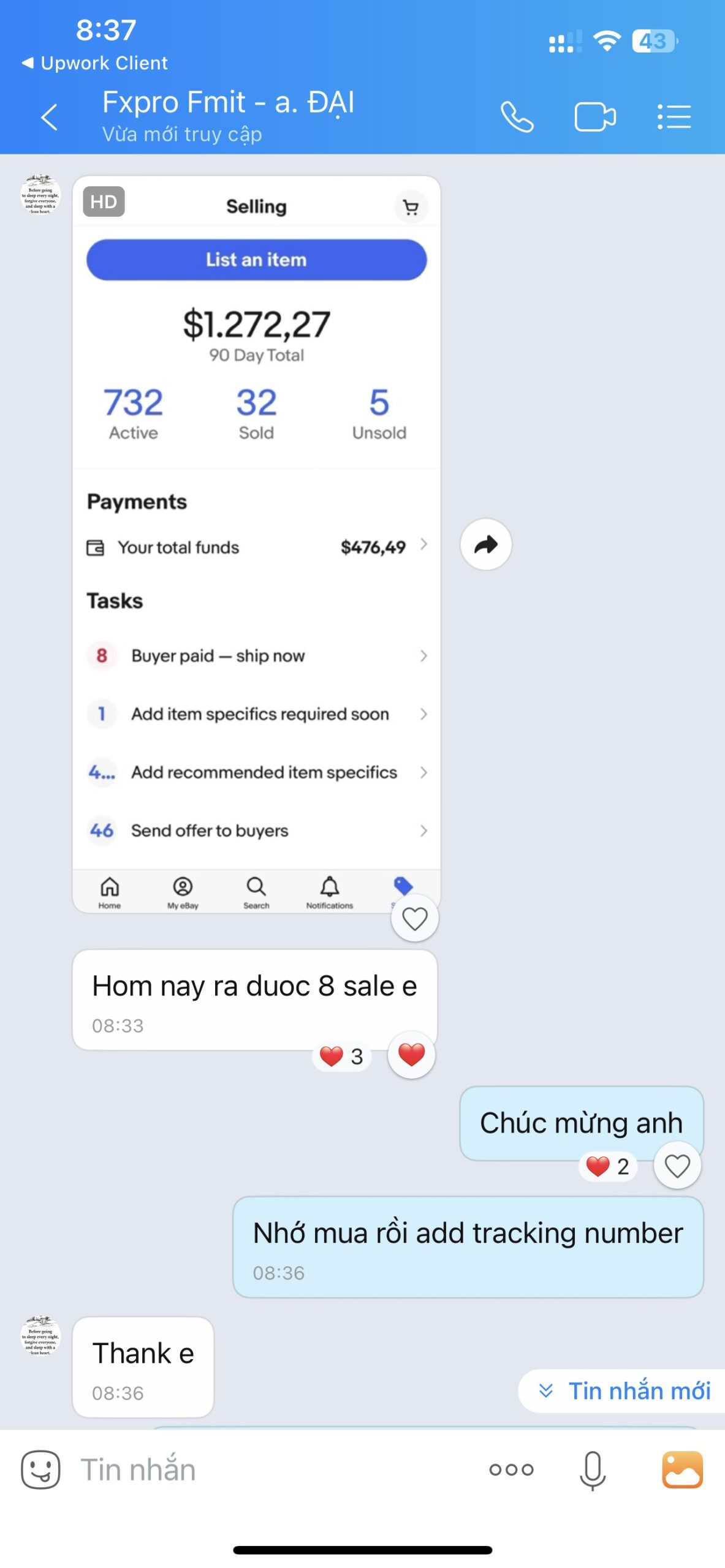Open more attachment options (three dots)
The width and height of the screenshot is (725, 1568).
[x=511, y=1469]
